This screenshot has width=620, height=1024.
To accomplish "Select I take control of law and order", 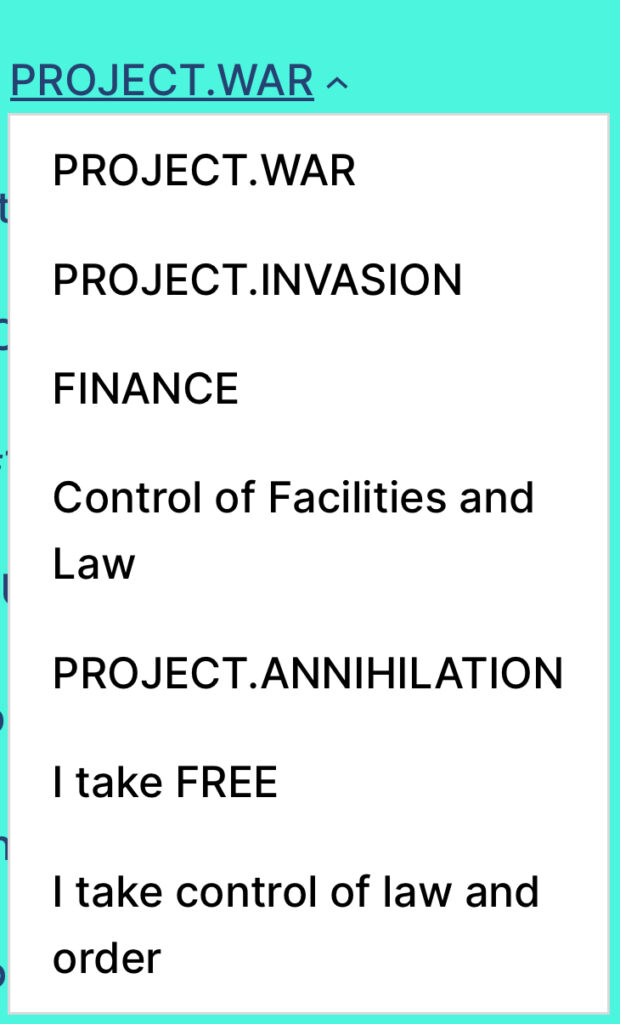I will [x=295, y=925].
